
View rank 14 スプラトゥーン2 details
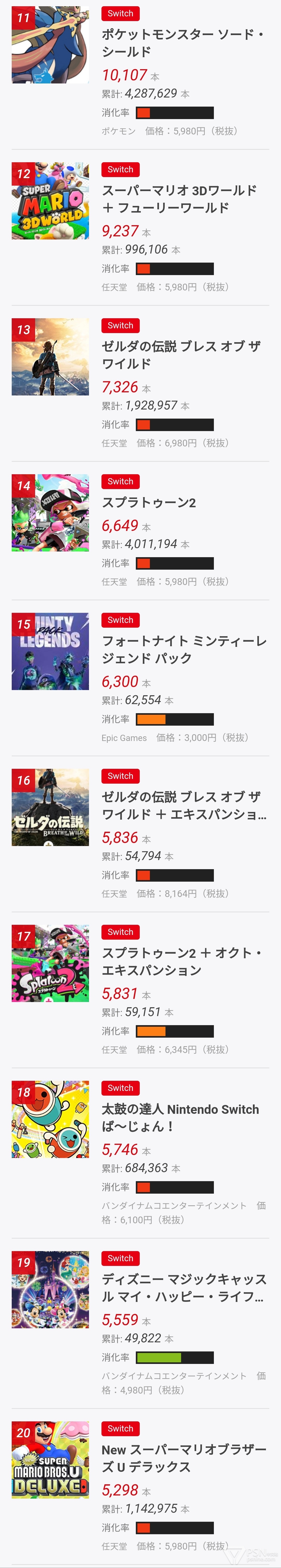pos(149,502)
